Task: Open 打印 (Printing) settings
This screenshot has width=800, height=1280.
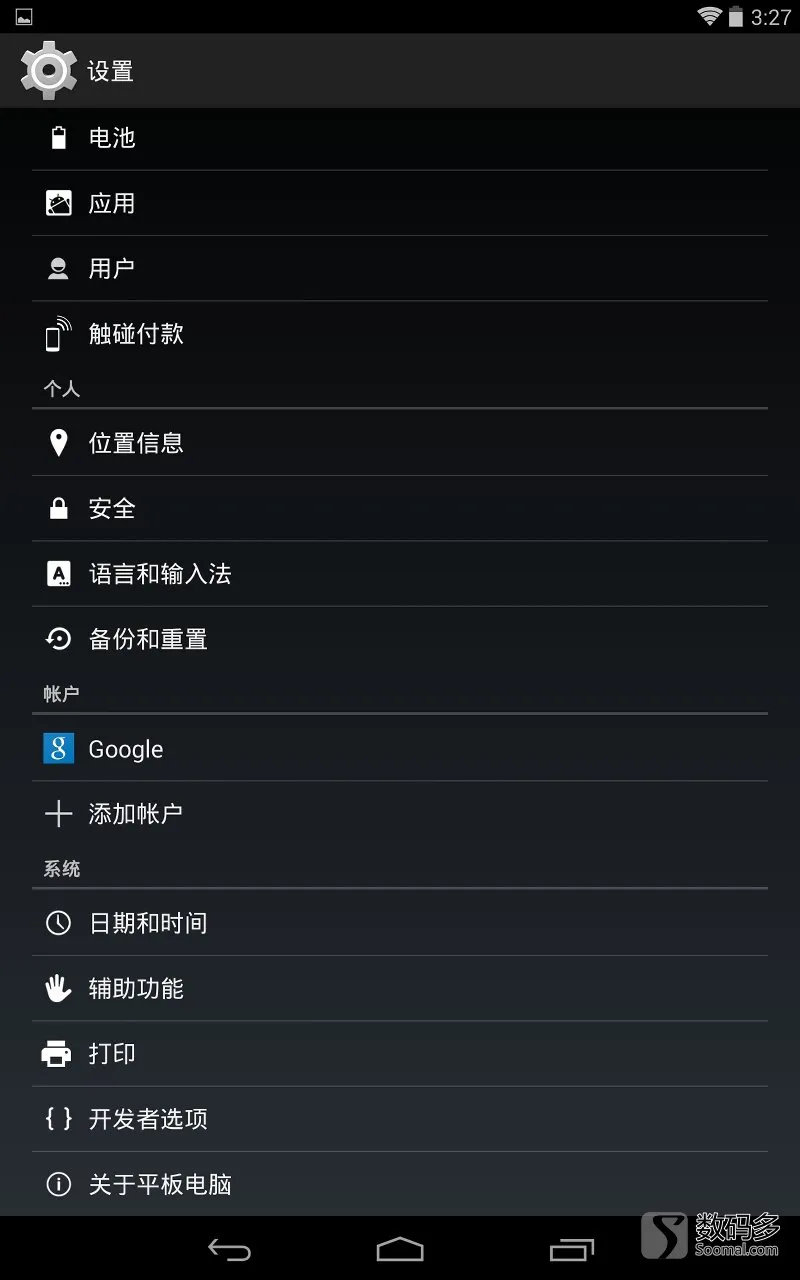Action: click(x=400, y=1054)
